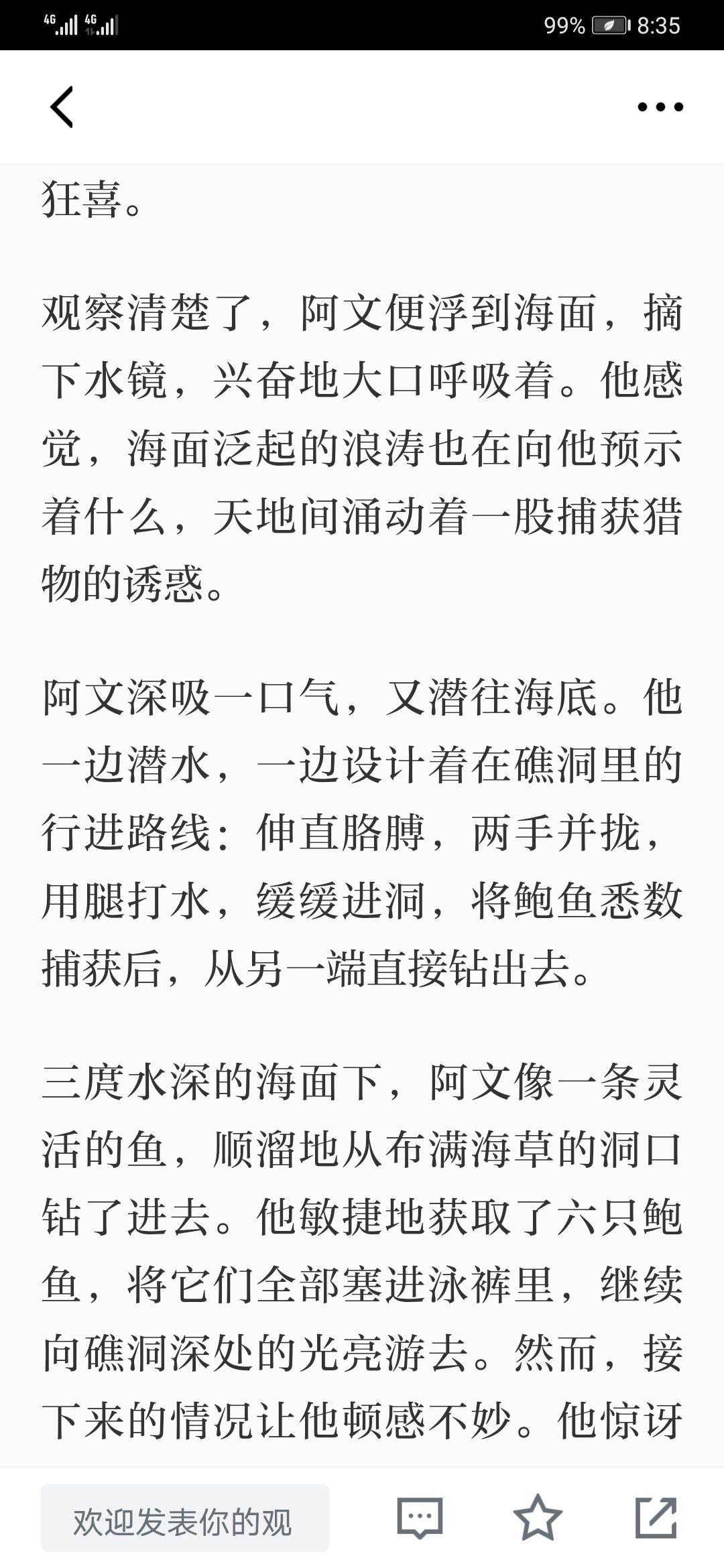Share the article via the share icon
724x1568 pixels.
tap(656, 1518)
